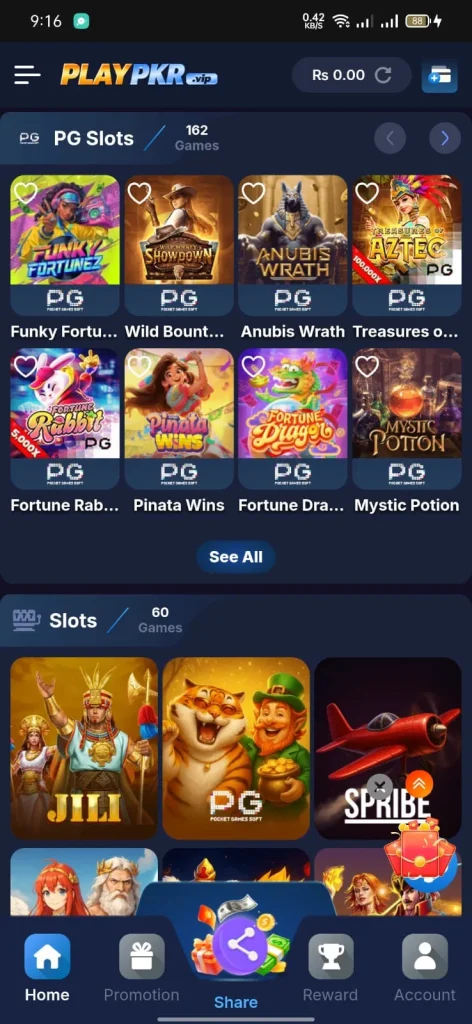Open the Account tab
The image size is (472, 1024).
click(x=424, y=968)
